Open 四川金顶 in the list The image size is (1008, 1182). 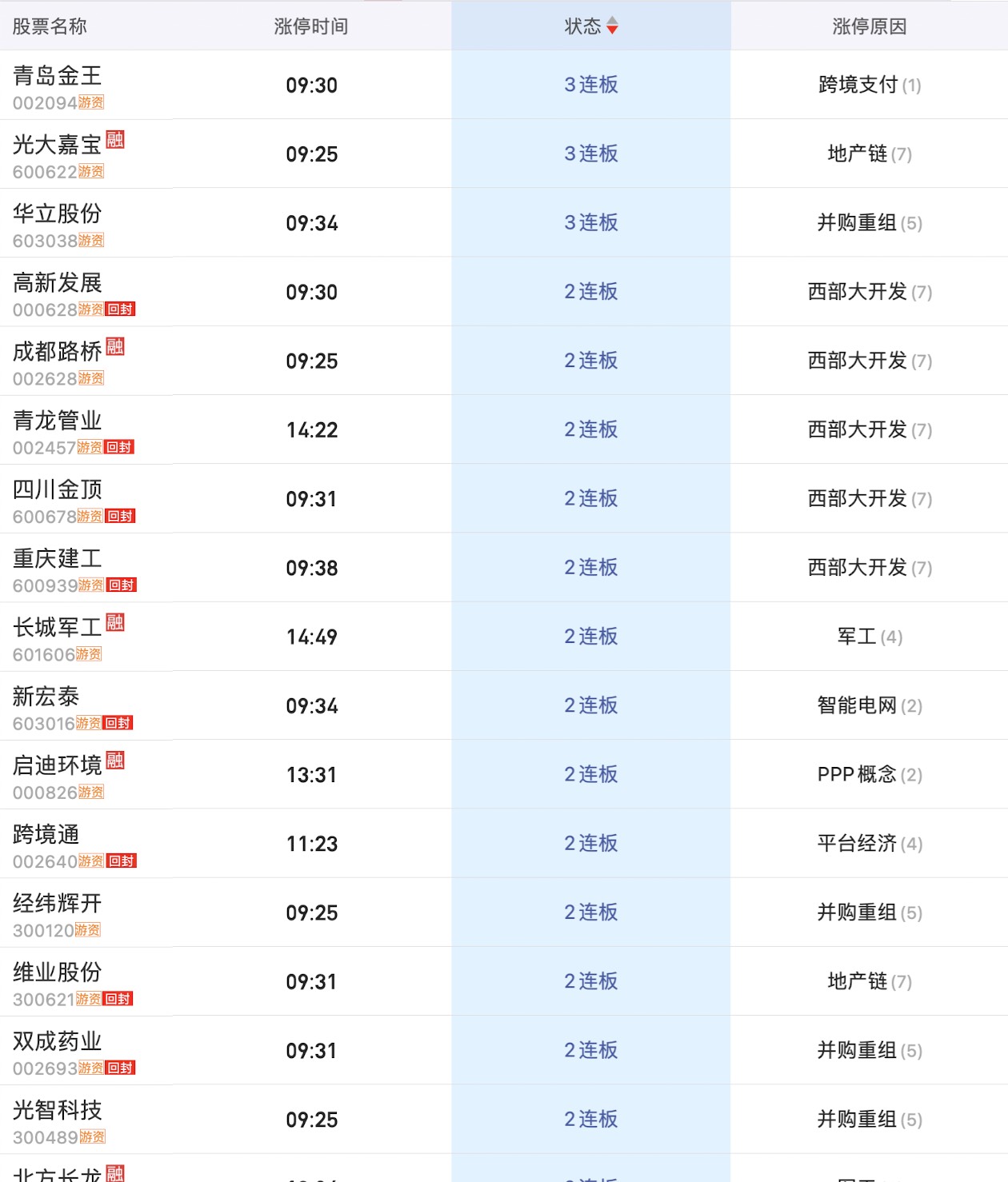pos(58,489)
